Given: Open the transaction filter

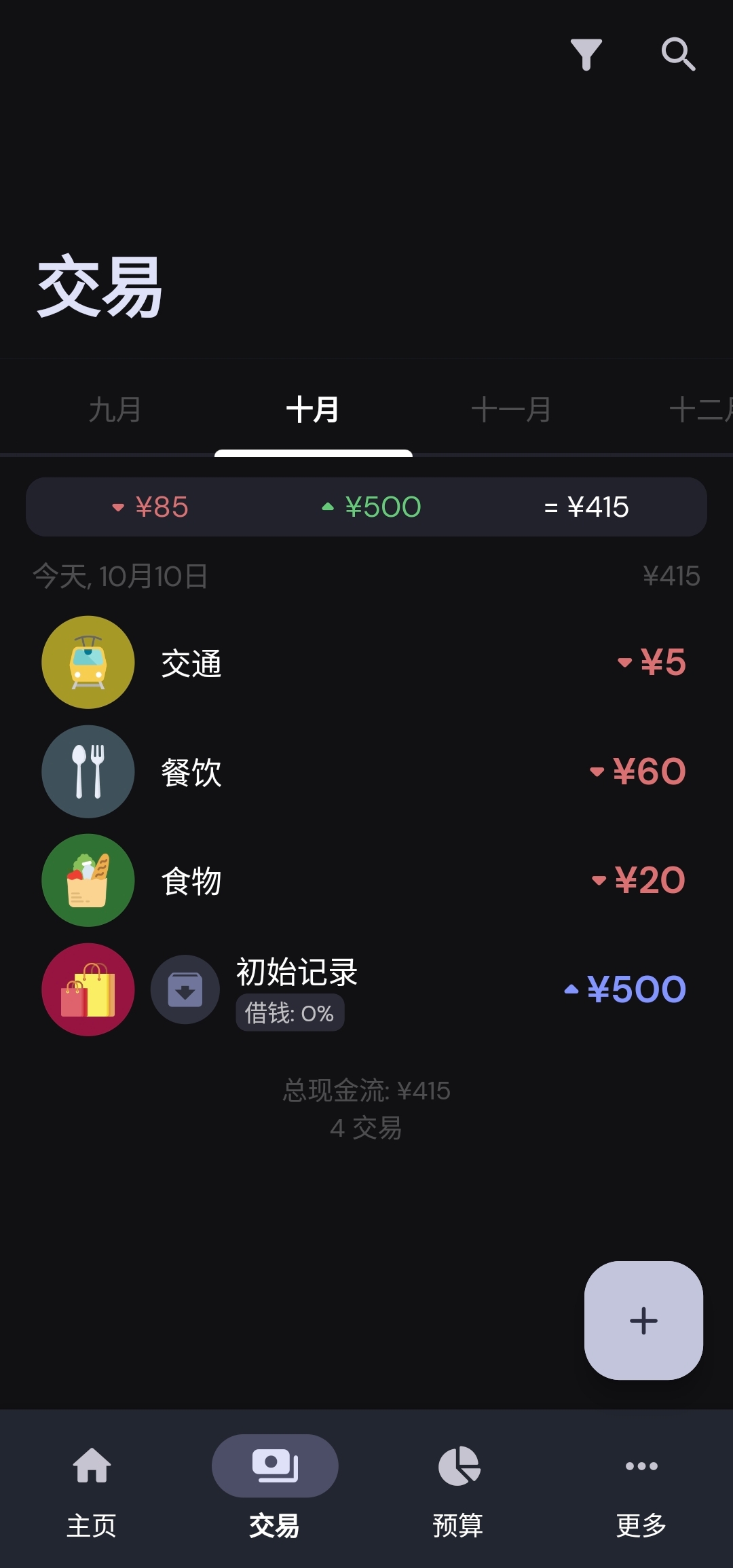Looking at the screenshot, I should click(586, 54).
